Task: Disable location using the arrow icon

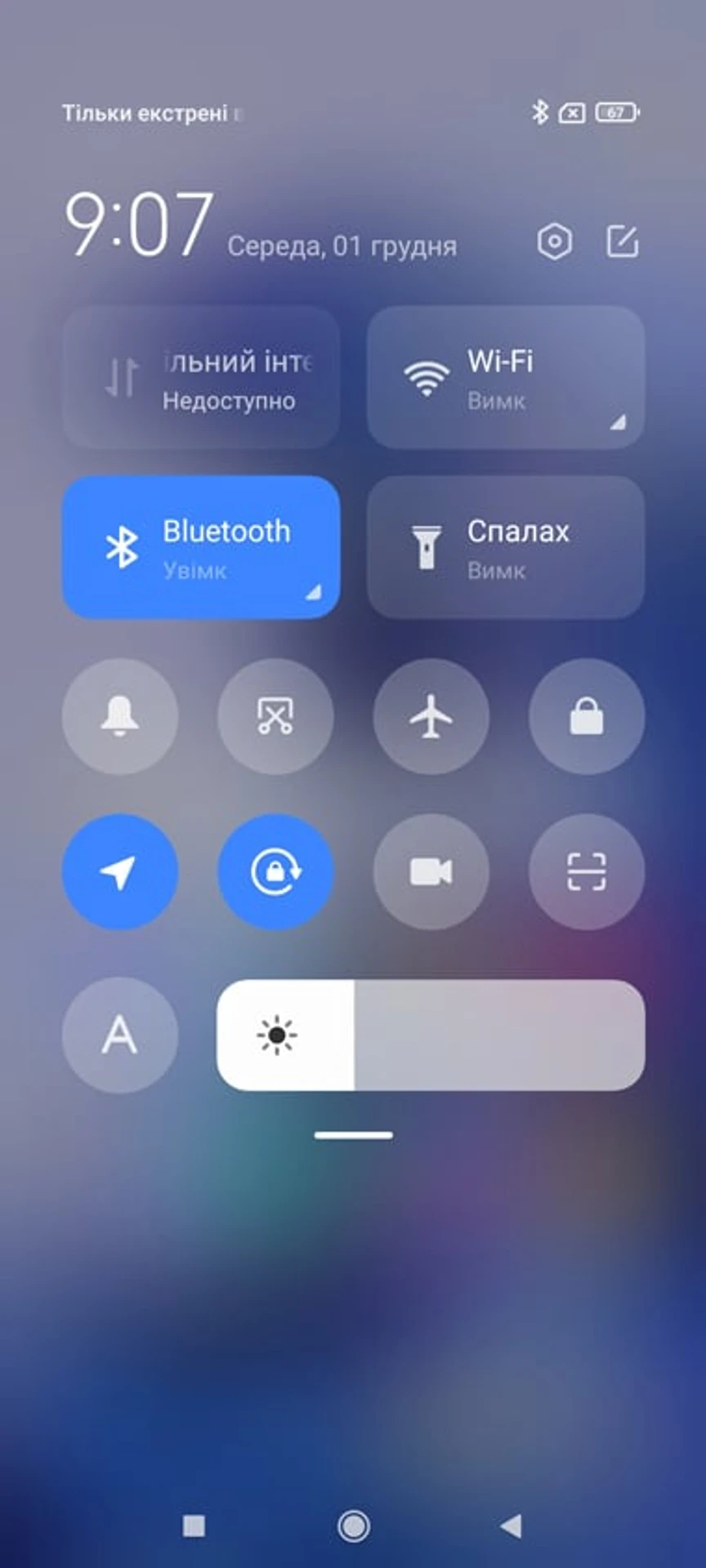Action: [120, 872]
